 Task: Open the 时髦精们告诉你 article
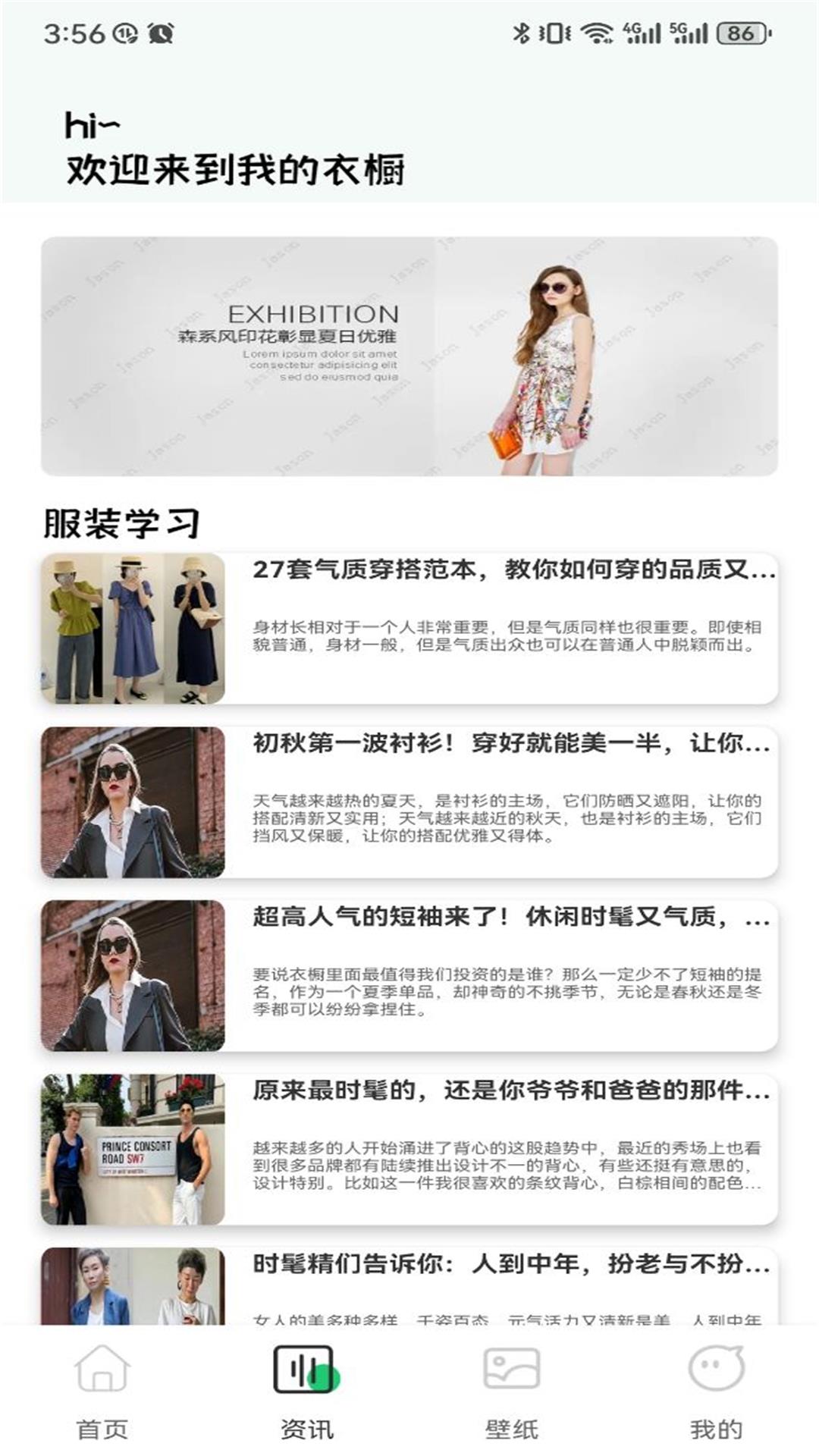(x=409, y=1286)
